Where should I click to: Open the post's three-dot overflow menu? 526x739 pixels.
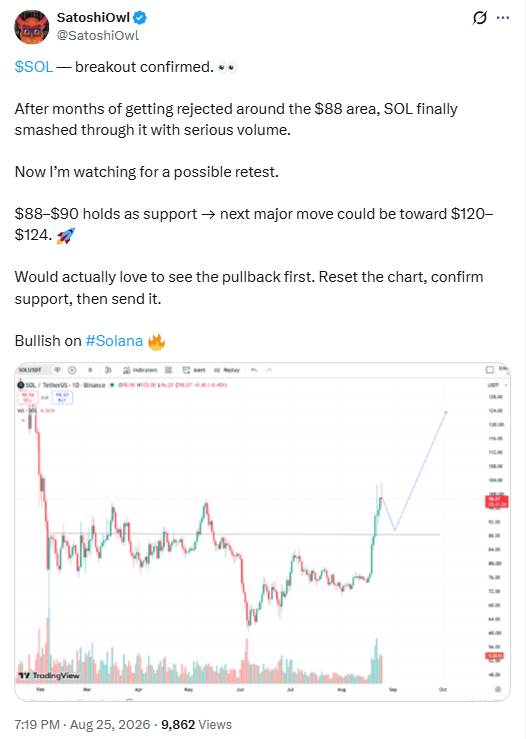[x=503, y=18]
